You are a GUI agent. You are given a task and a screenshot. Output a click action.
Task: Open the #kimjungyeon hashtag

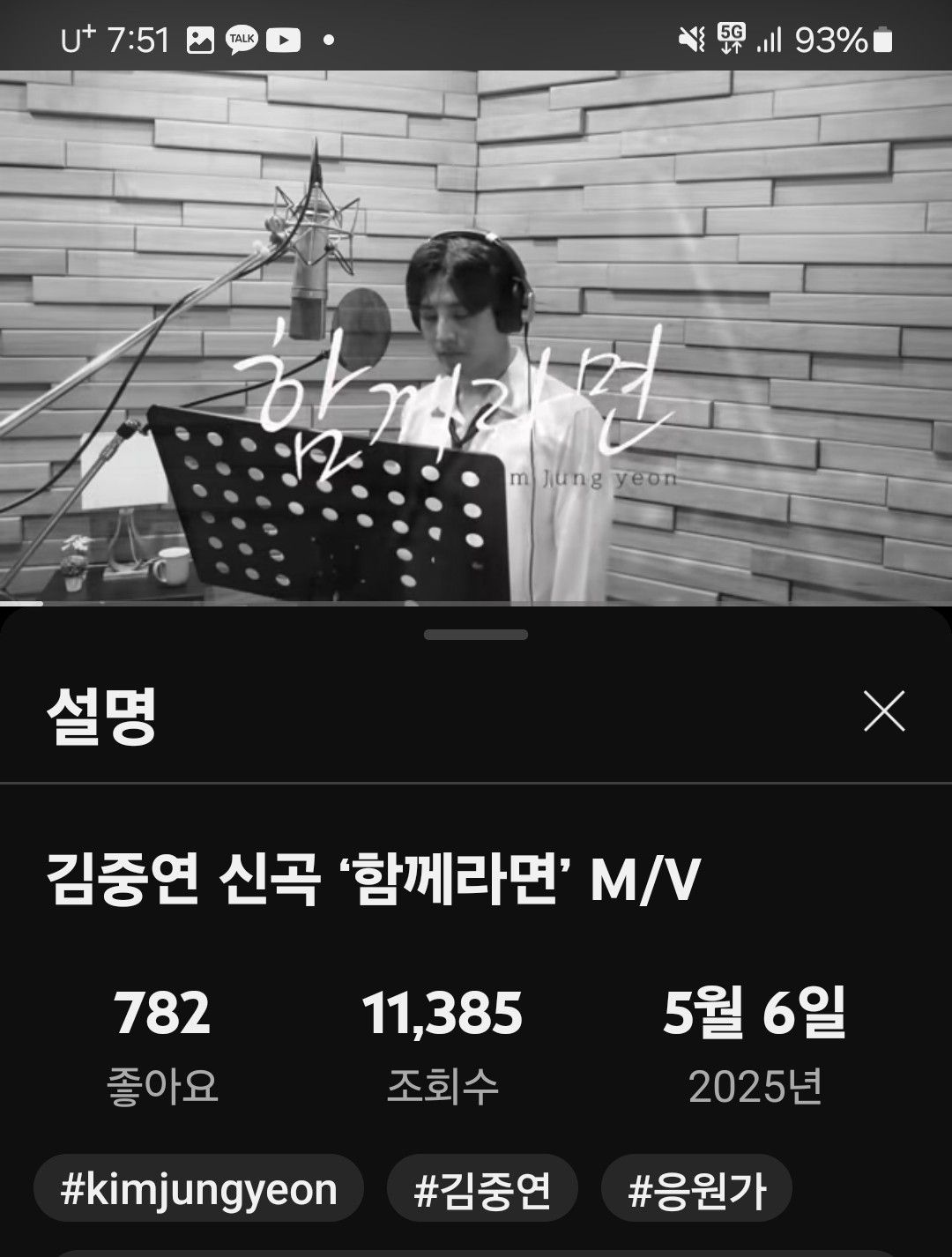tap(198, 1188)
